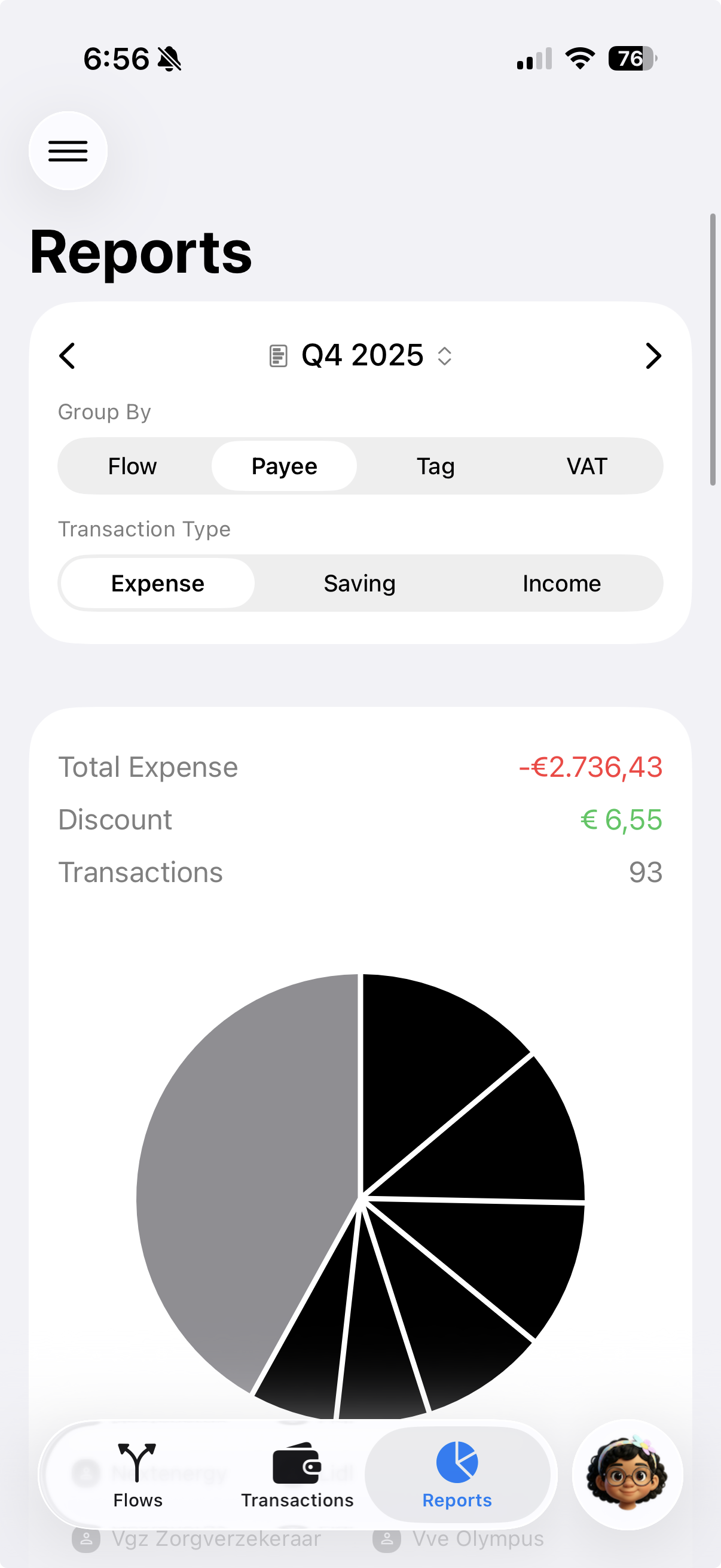Viewport: 721px width, 1568px height.
Task: Keep Expense selected in Transaction Type
Action: click(157, 582)
